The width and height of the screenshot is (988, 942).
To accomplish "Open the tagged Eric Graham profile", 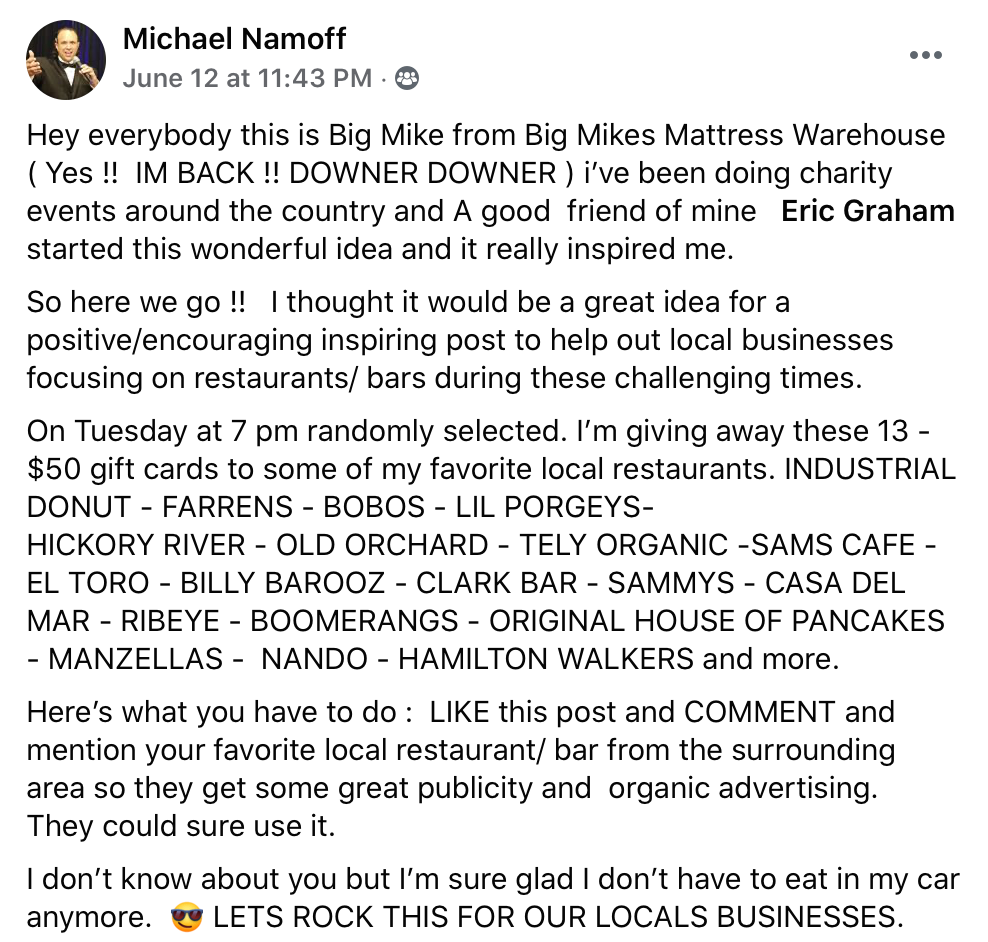I will coord(867,211).
